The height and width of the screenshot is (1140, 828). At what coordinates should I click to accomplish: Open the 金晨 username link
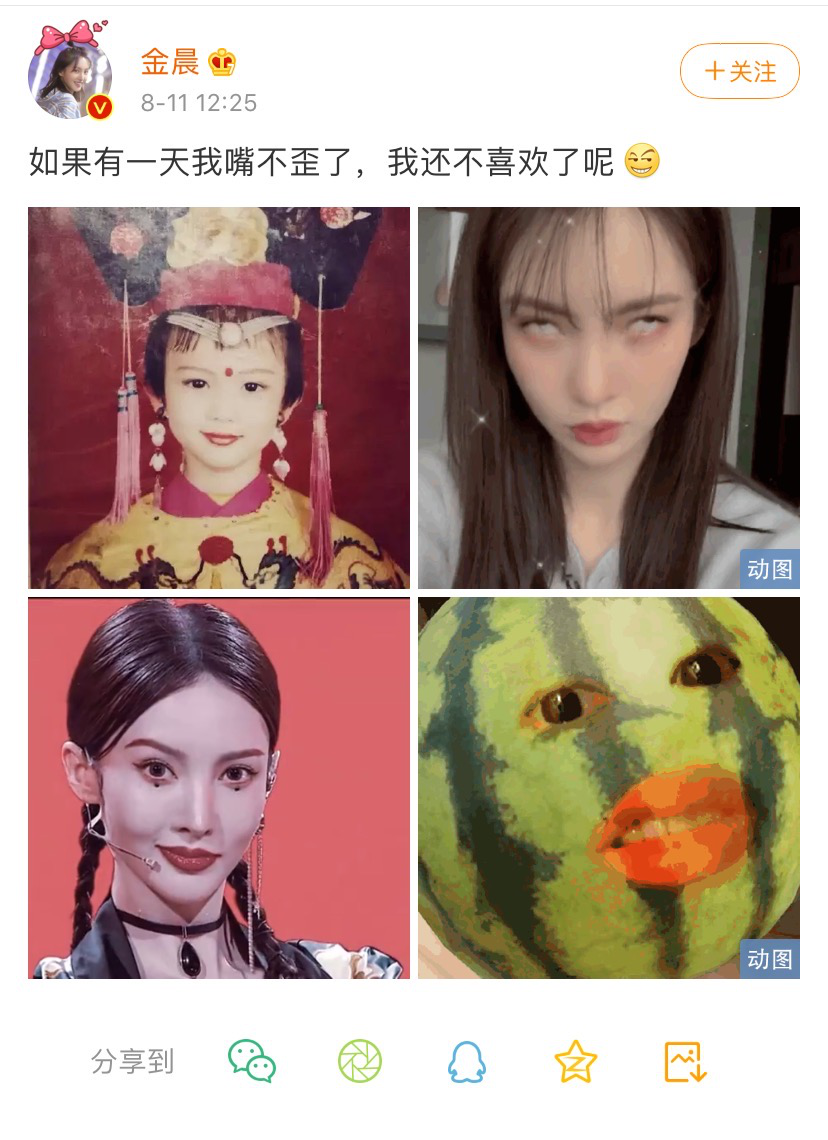(x=170, y=62)
